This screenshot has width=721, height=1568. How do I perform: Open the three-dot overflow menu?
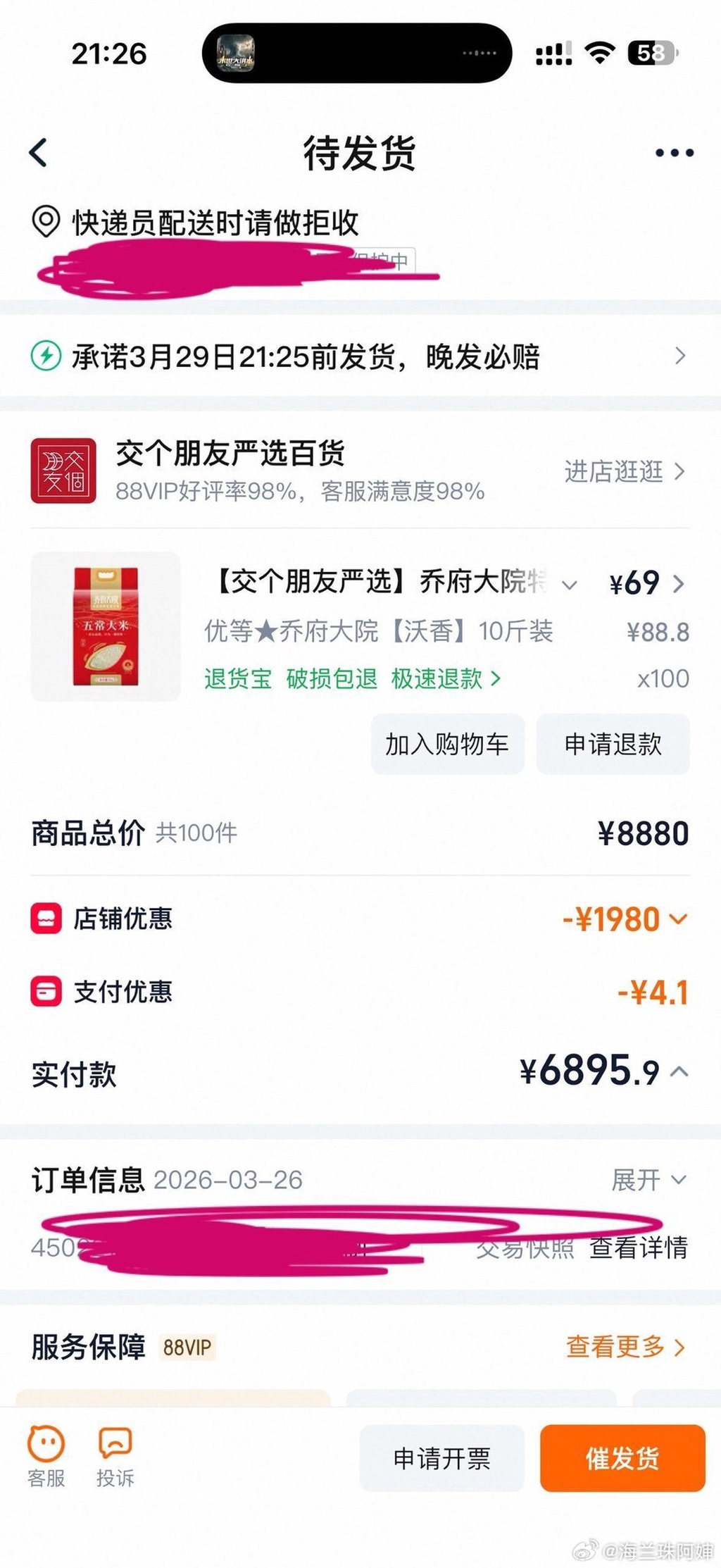pyautogui.click(x=674, y=152)
